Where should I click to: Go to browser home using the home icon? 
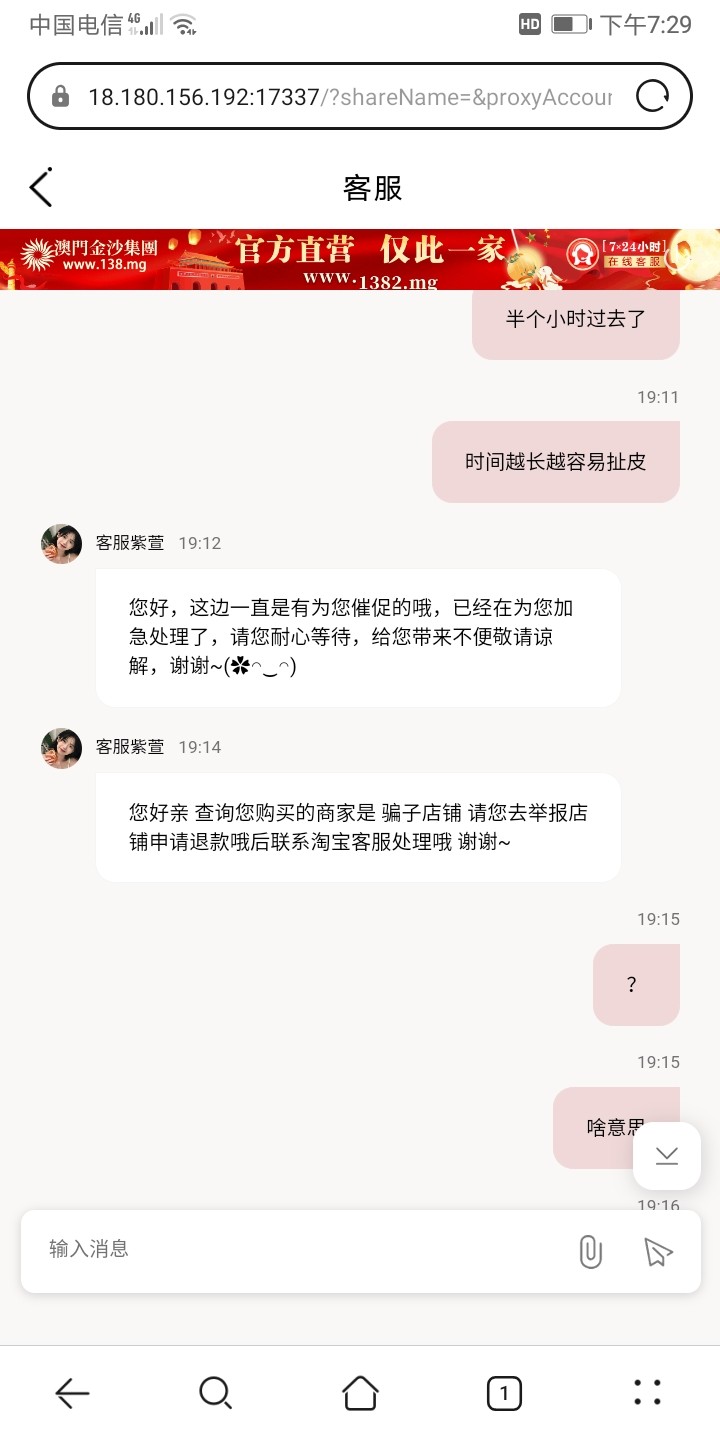click(360, 1392)
